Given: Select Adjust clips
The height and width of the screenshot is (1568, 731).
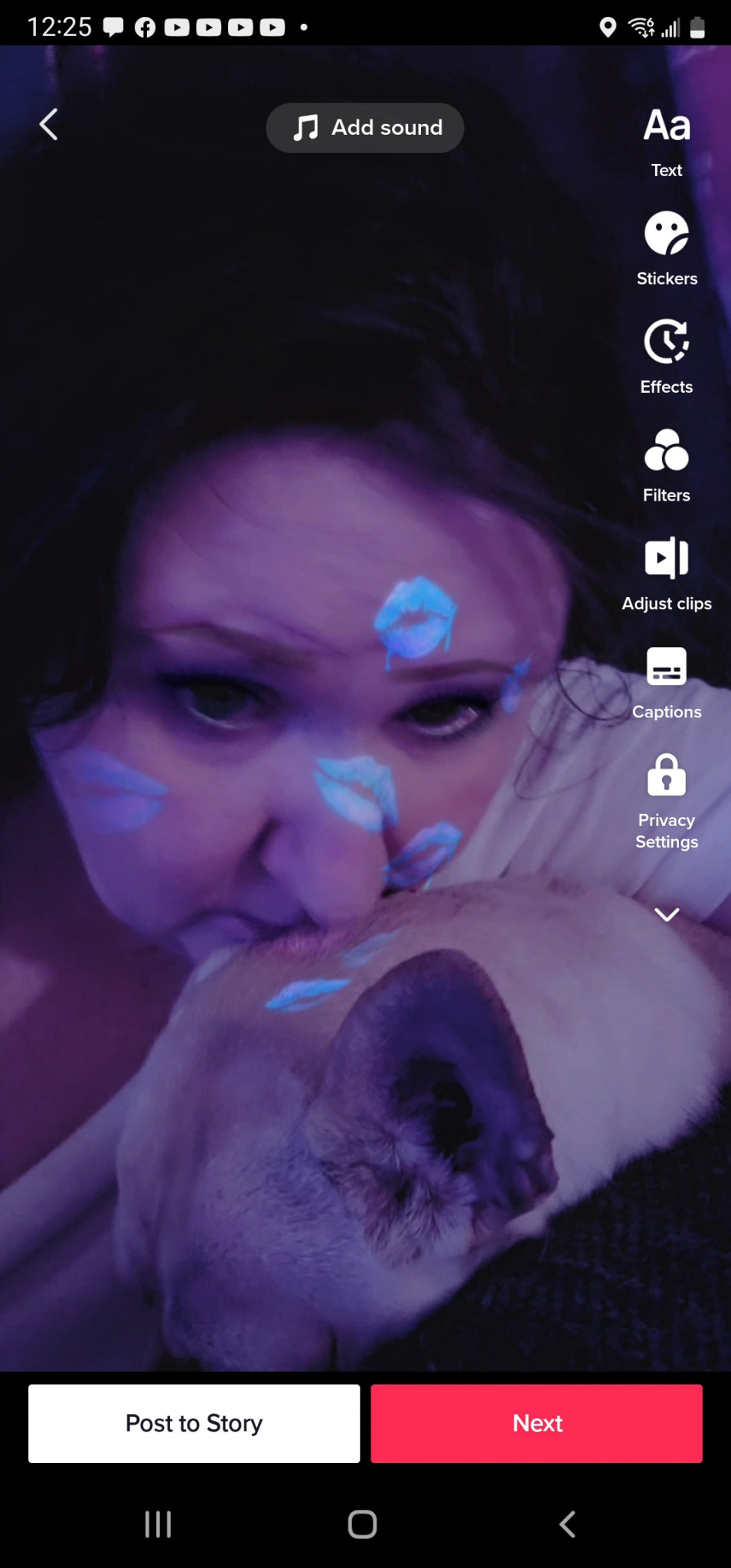Looking at the screenshot, I should [x=667, y=574].
